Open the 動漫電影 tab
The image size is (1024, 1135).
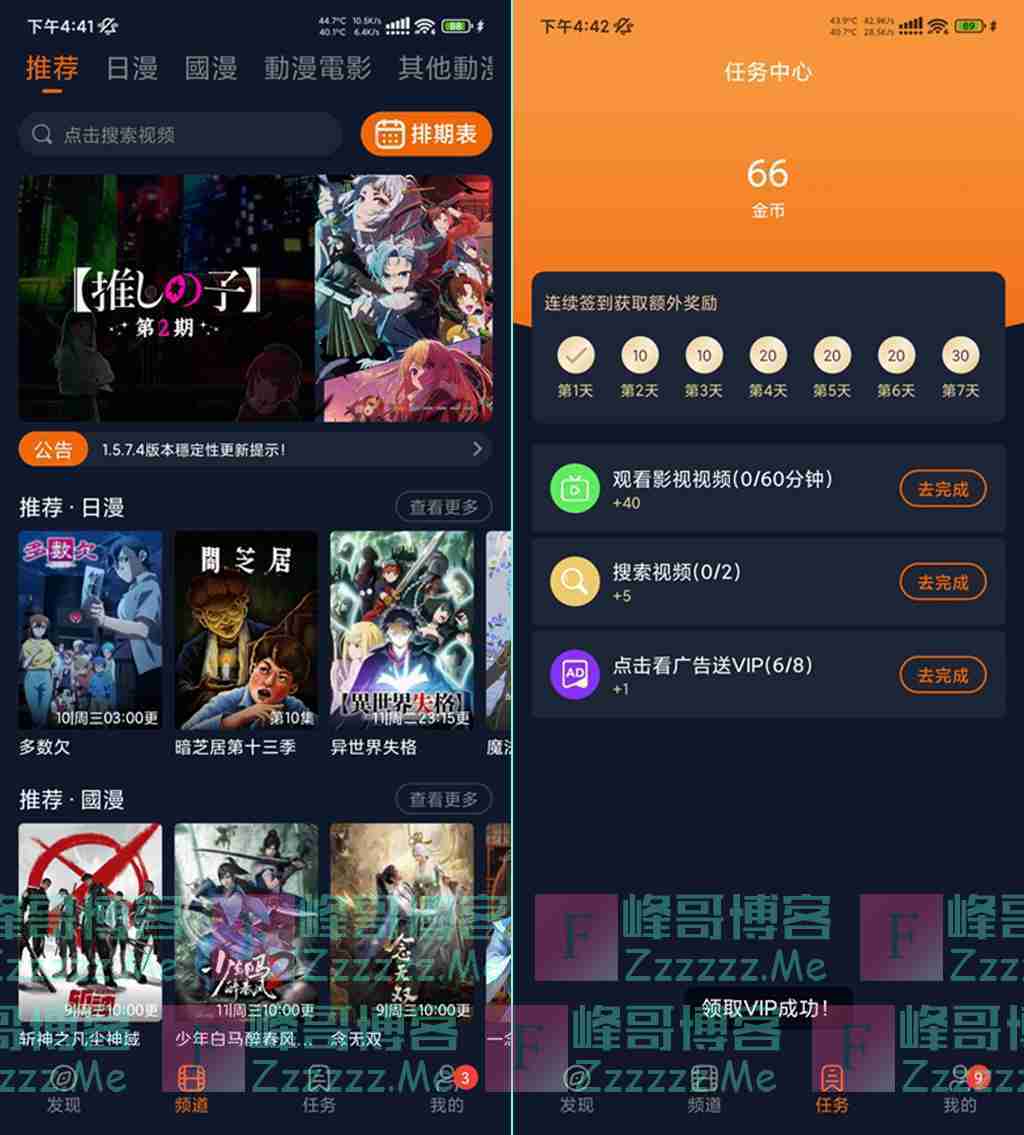coord(317,68)
